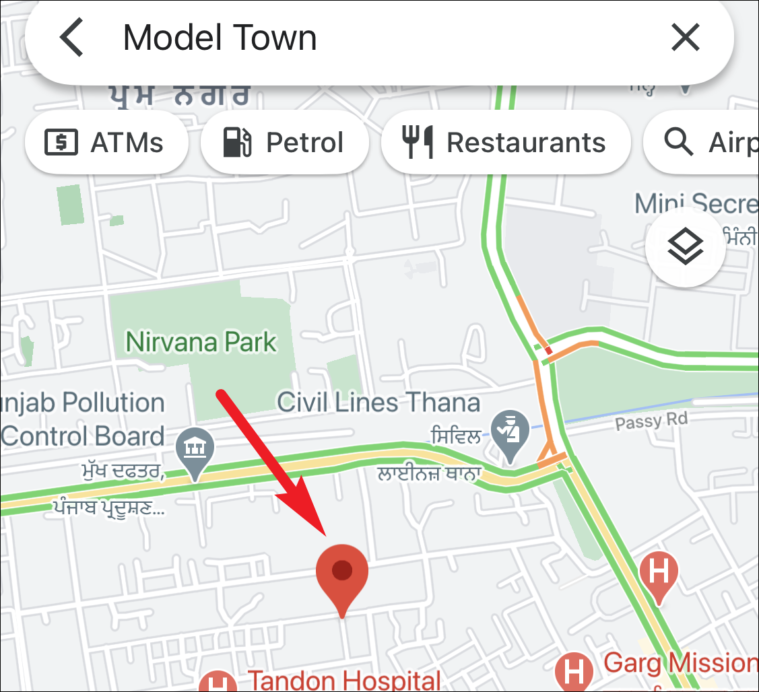Viewport: 759px width, 692px height.
Task: Open the map layers button
Action: (x=685, y=247)
